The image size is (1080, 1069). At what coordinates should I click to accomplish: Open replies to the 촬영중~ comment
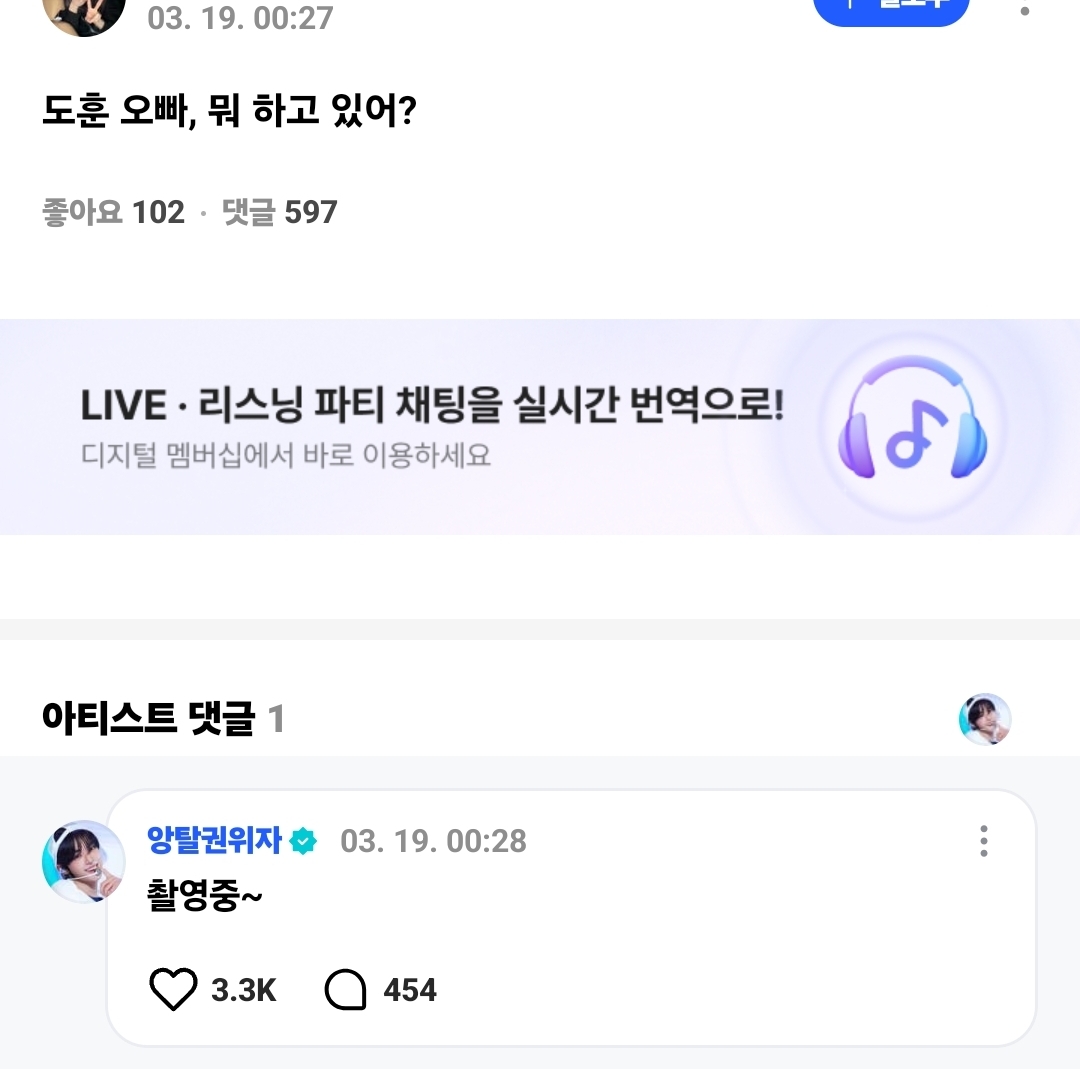pyautogui.click(x=346, y=990)
